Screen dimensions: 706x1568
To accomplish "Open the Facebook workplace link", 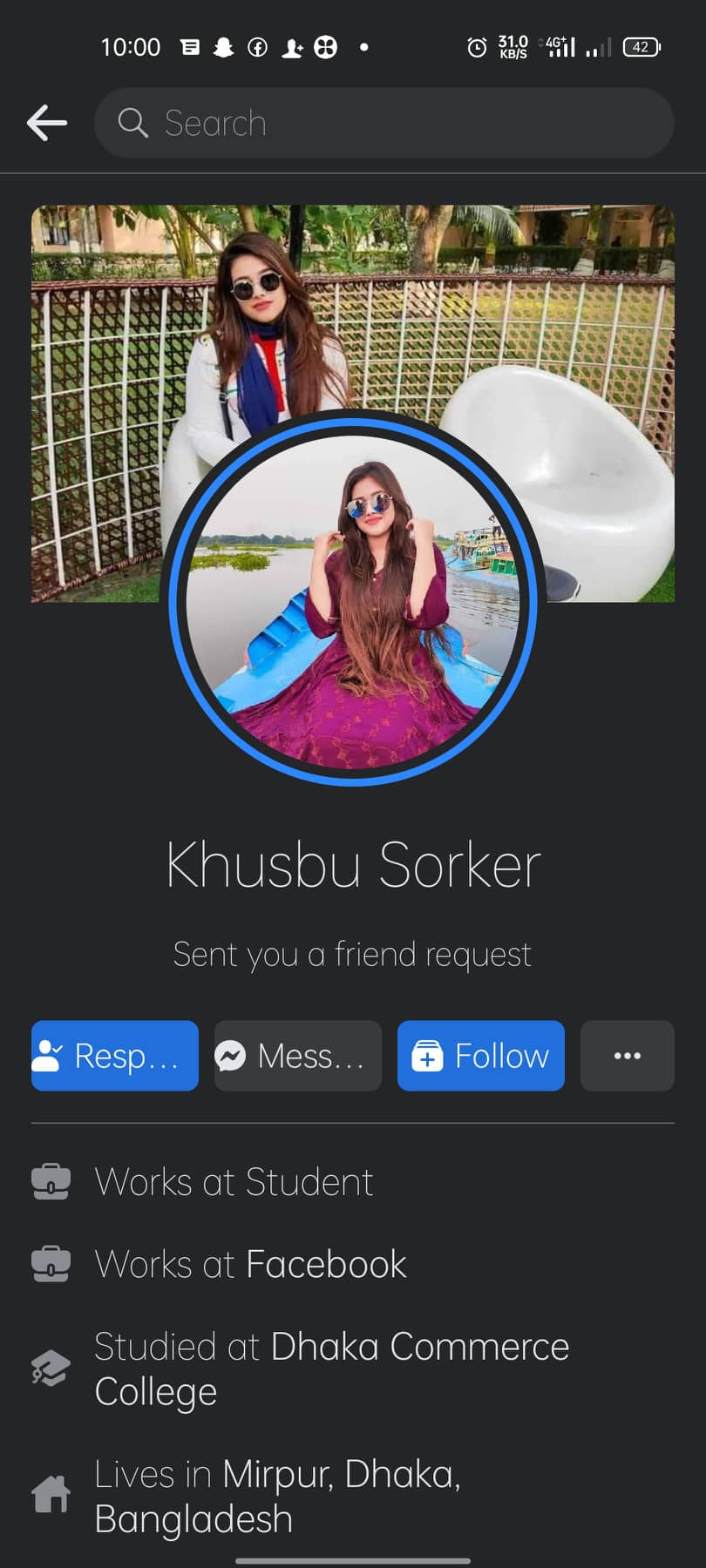I will point(327,1264).
